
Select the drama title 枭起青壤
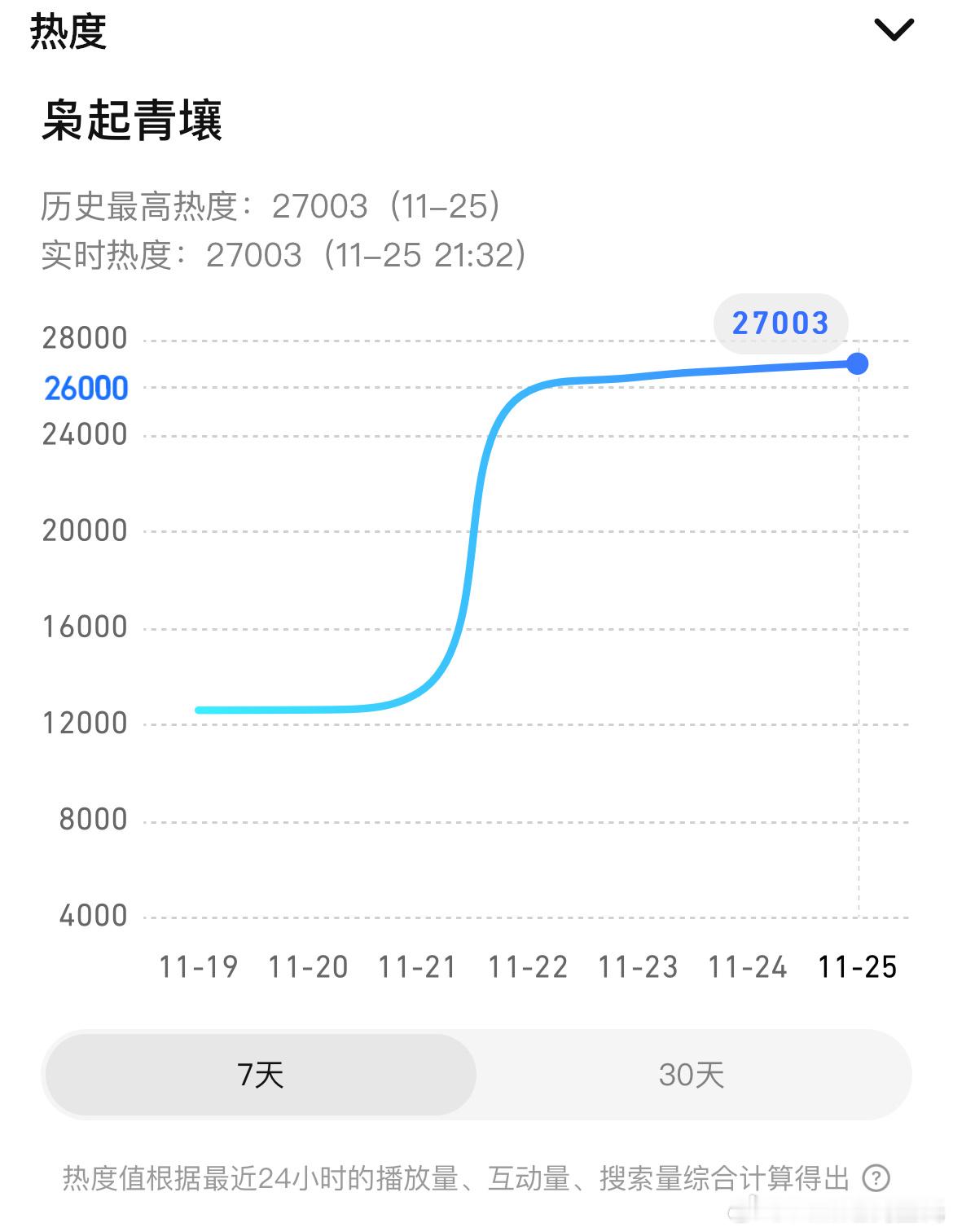134,118
